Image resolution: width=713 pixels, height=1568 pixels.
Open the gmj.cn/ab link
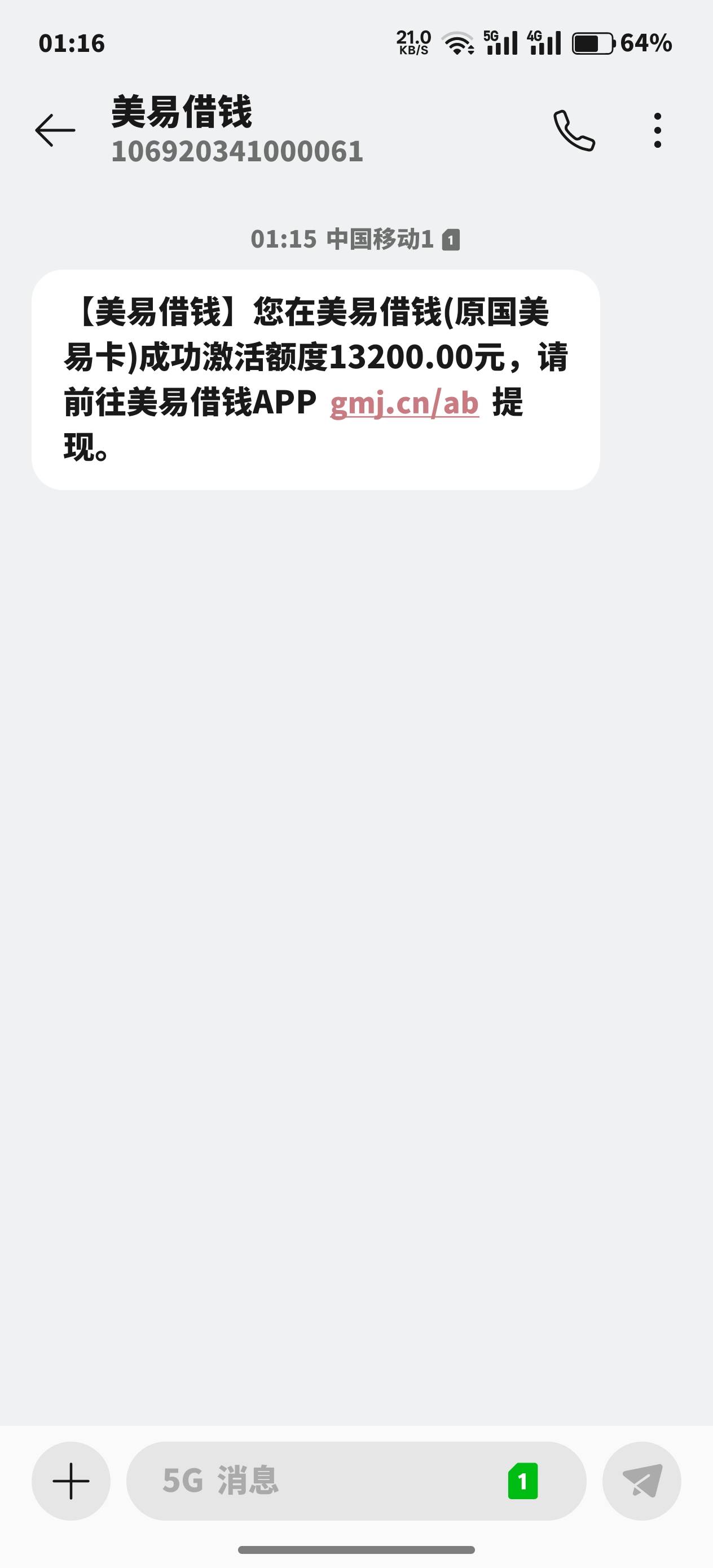point(404,403)
